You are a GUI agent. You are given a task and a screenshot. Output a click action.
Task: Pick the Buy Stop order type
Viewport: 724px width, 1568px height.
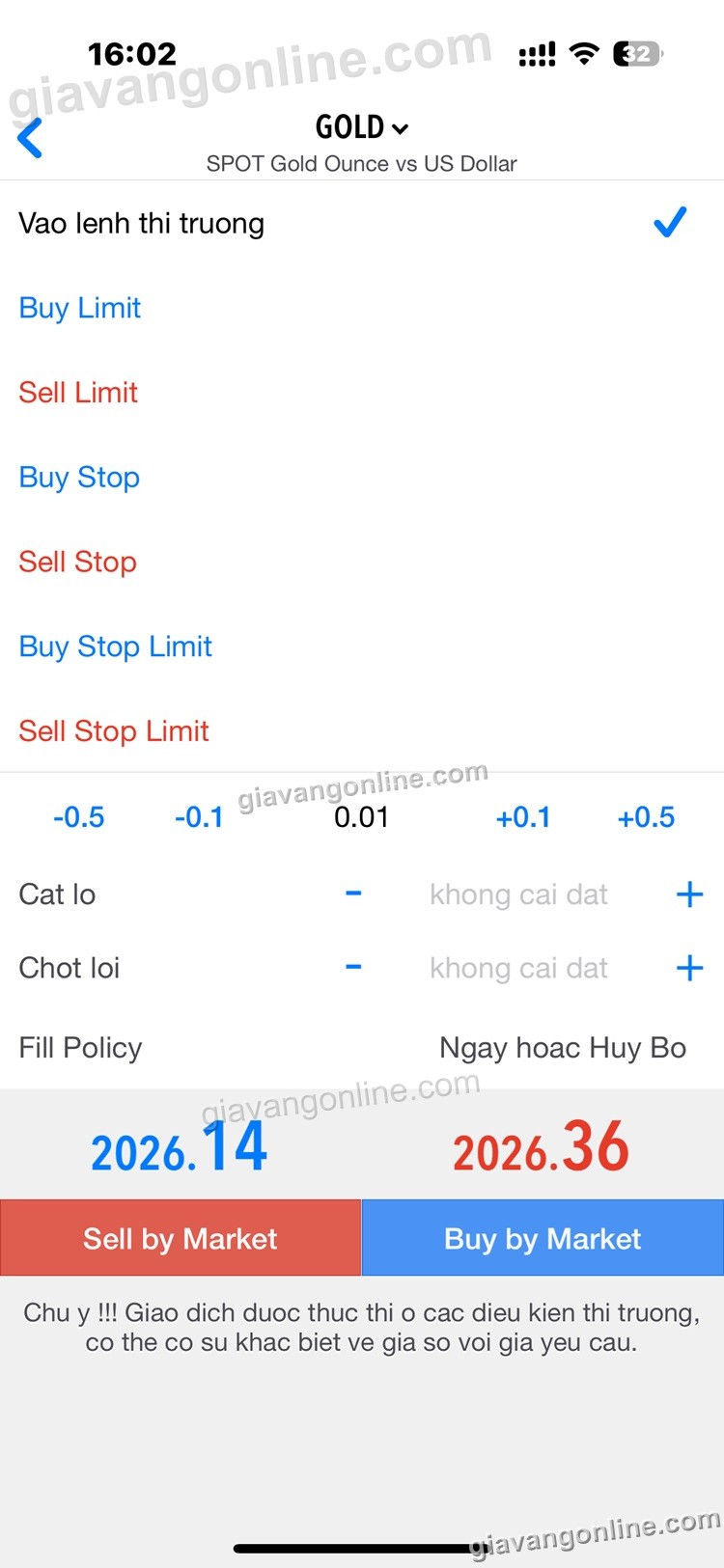79,478
